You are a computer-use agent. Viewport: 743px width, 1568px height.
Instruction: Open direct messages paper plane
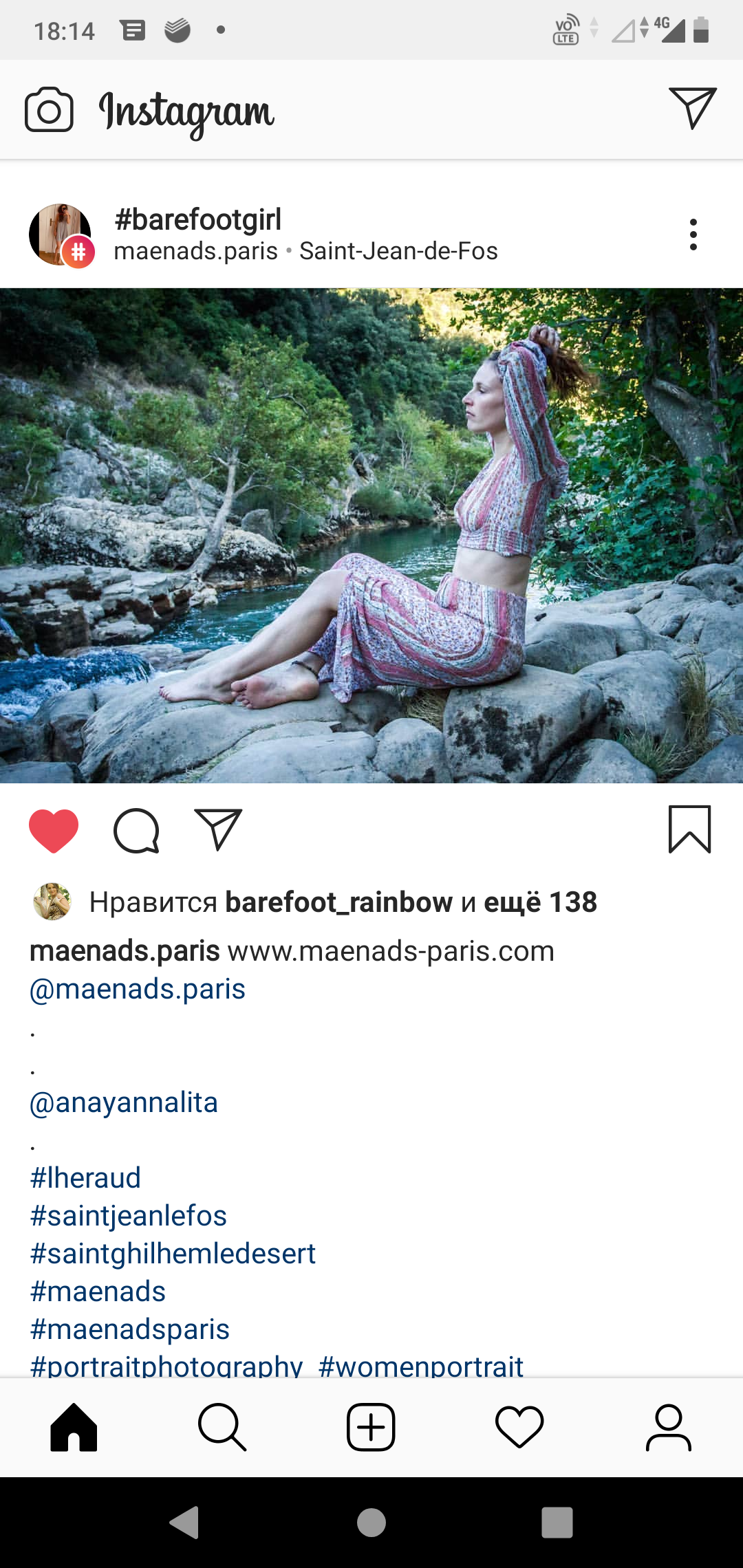click(693, 108)
